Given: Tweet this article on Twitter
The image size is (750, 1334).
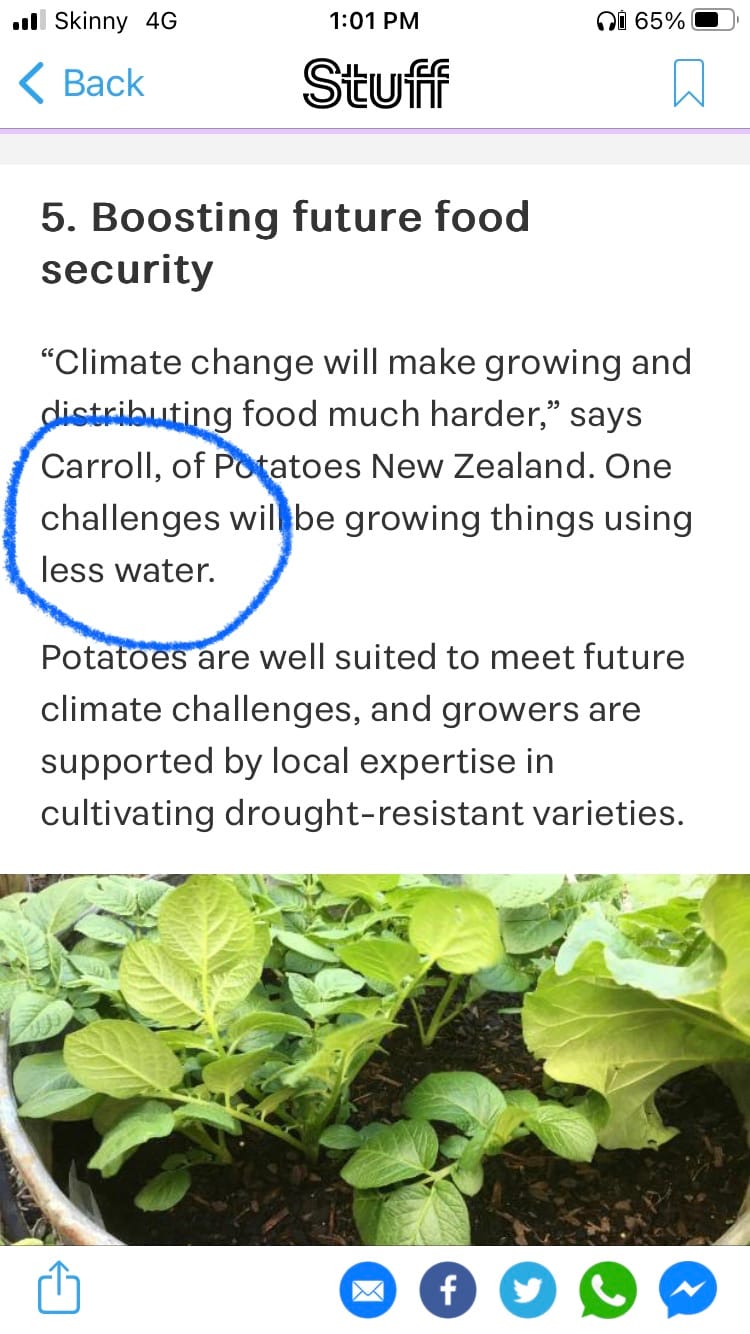Looking at the screenshot, I should click(528, 1291).
